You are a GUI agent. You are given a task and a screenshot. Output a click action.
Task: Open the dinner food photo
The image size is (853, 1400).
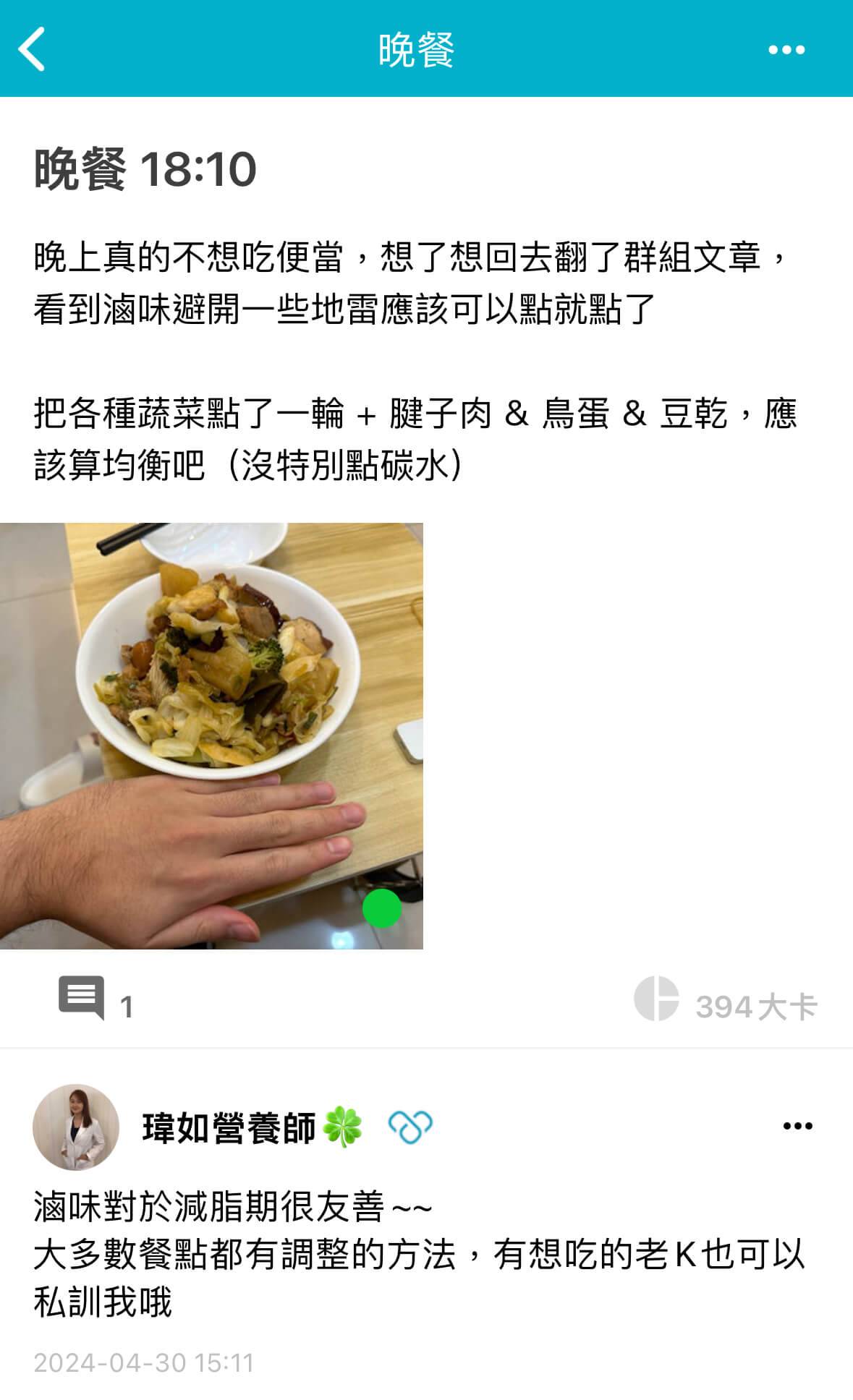[x=211, y=735]
